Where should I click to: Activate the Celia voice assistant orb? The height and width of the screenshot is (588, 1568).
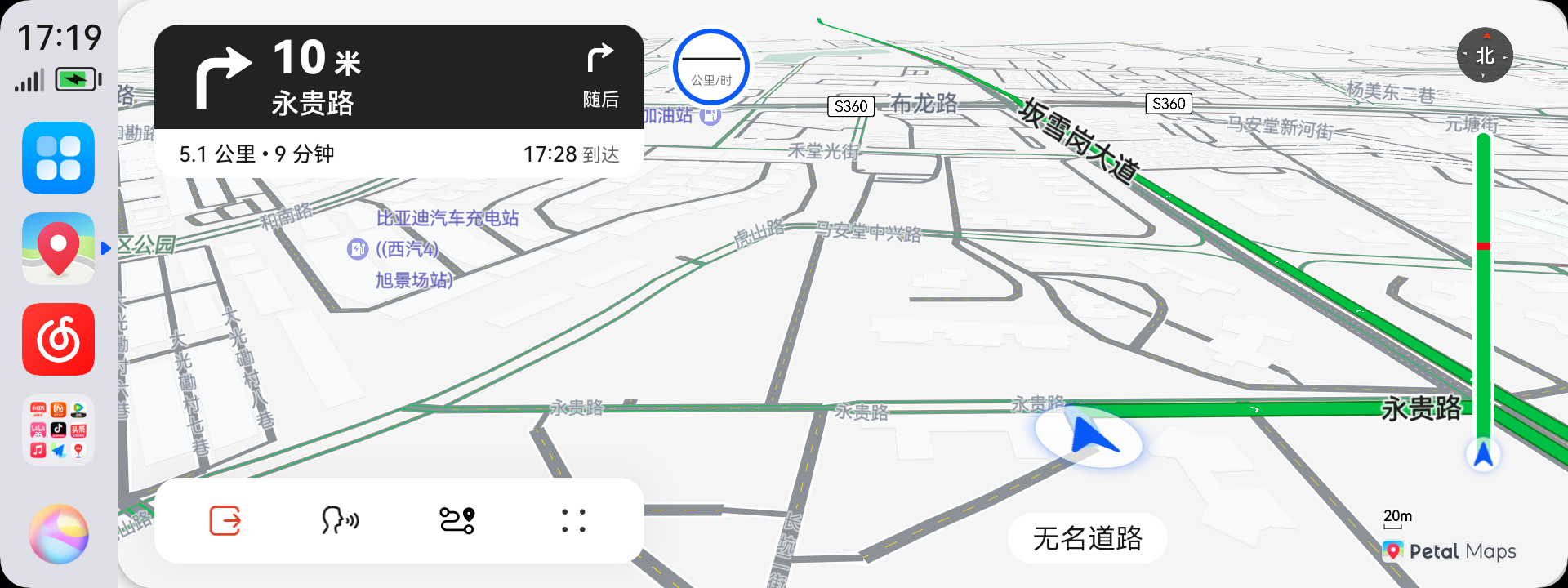58,534
